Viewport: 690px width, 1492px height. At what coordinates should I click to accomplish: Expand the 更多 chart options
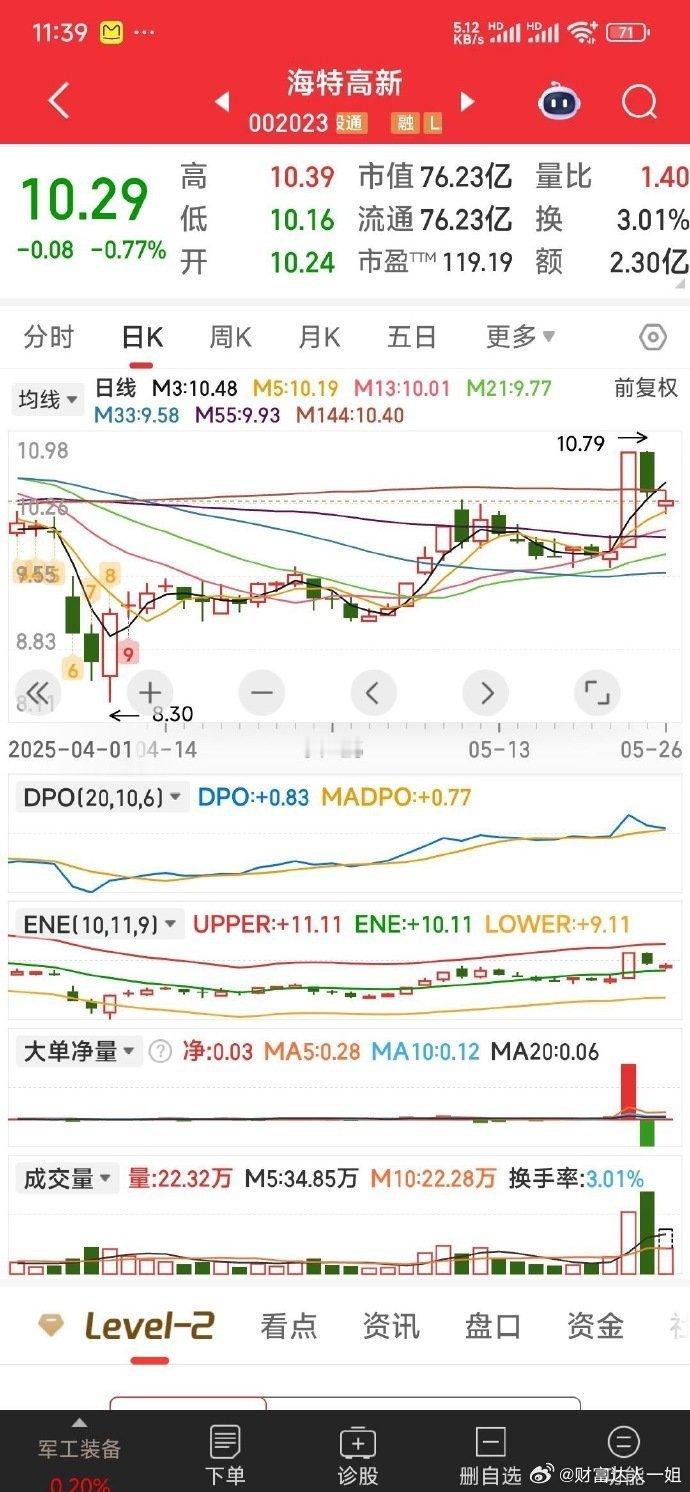point(520,337)
